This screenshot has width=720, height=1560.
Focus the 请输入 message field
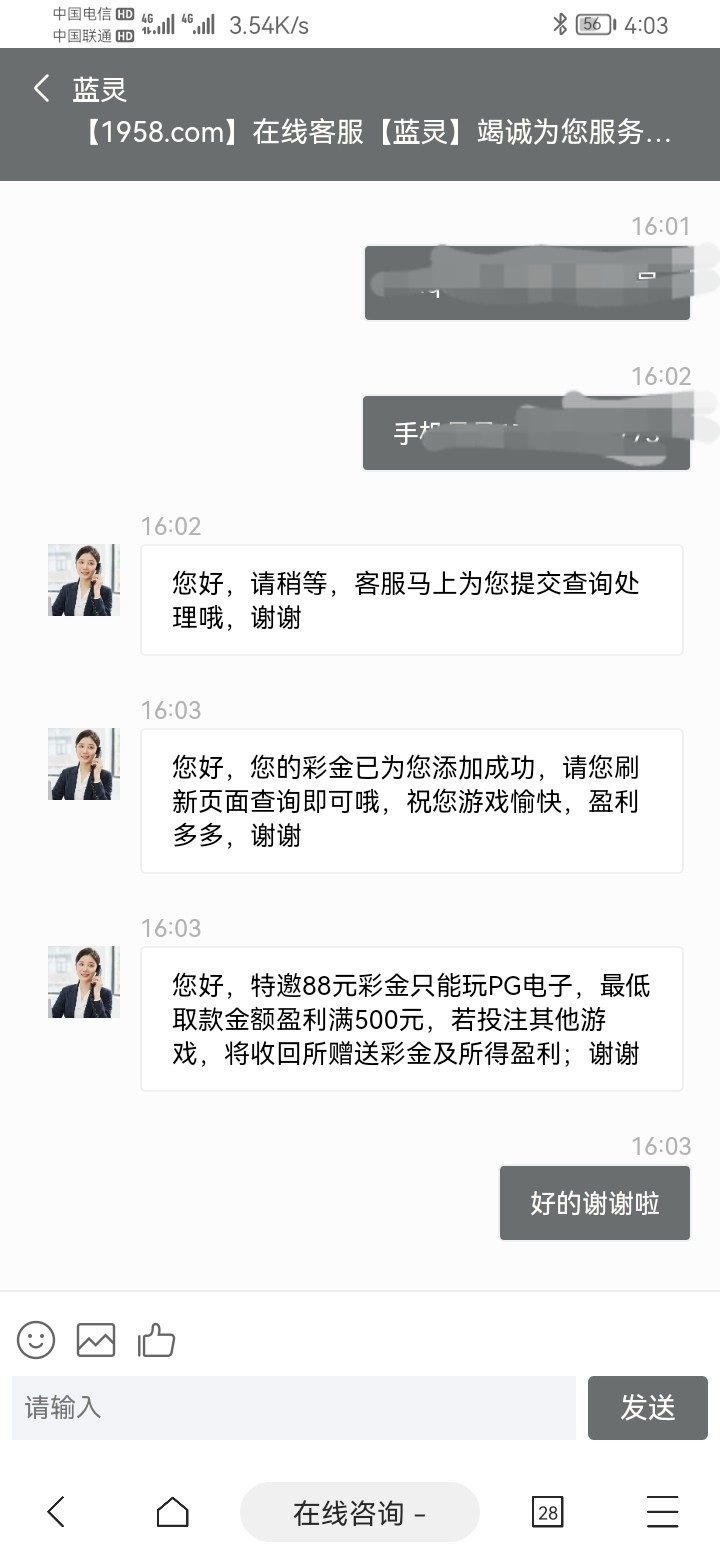point(293,1407)
